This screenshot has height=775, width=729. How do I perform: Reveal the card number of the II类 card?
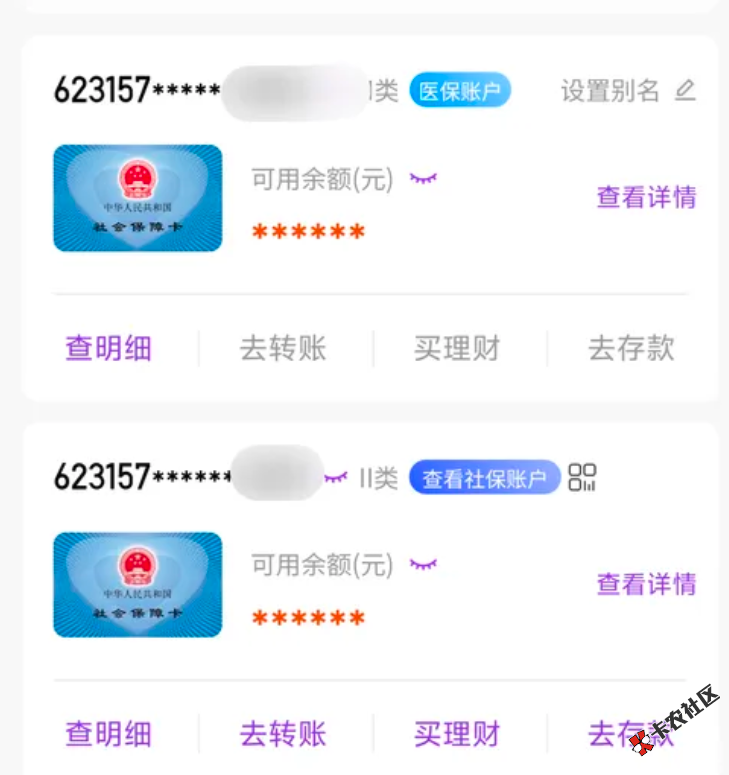[336, 478]
